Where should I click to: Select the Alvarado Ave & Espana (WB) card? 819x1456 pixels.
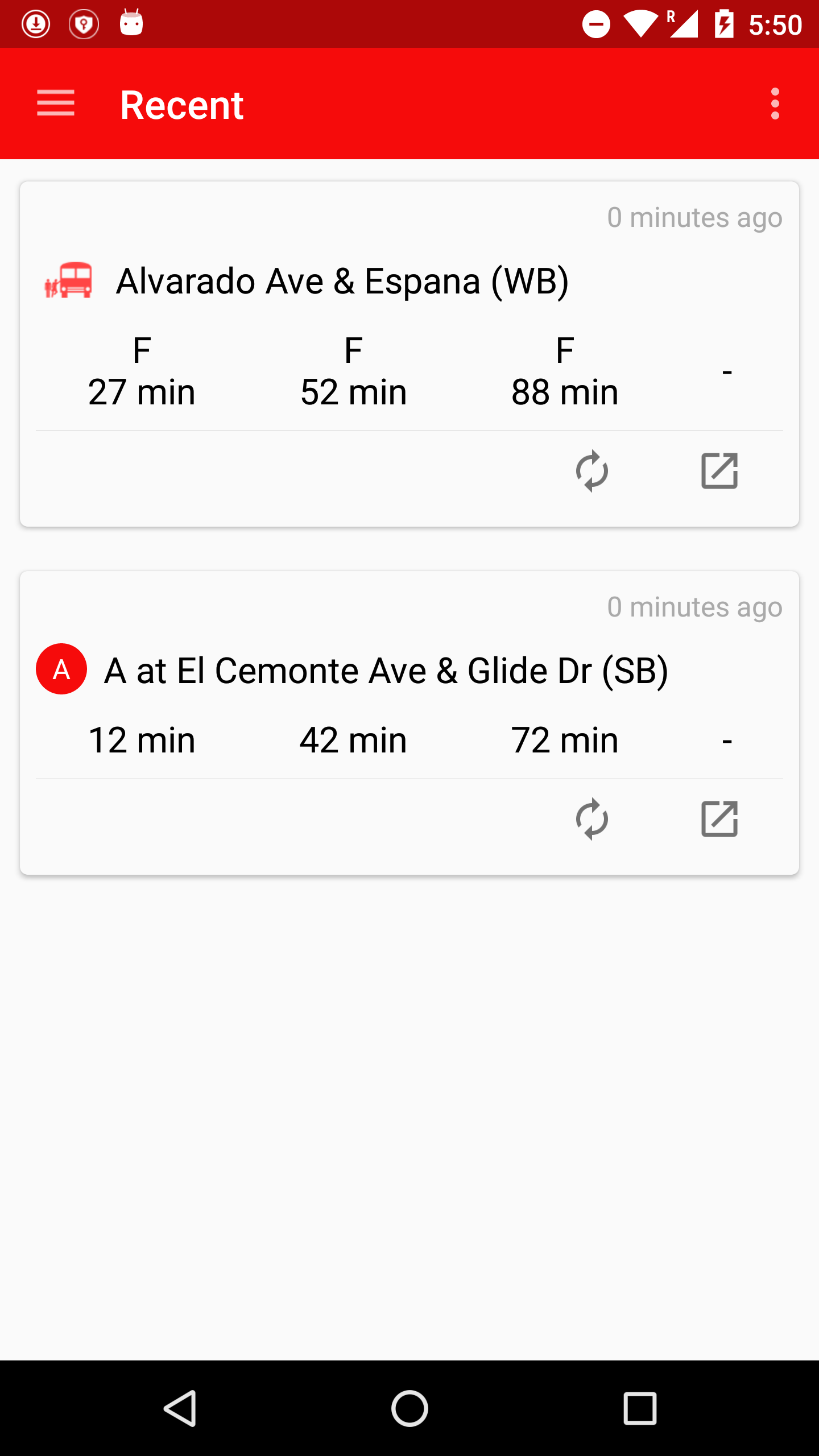[x=409, y=354]
